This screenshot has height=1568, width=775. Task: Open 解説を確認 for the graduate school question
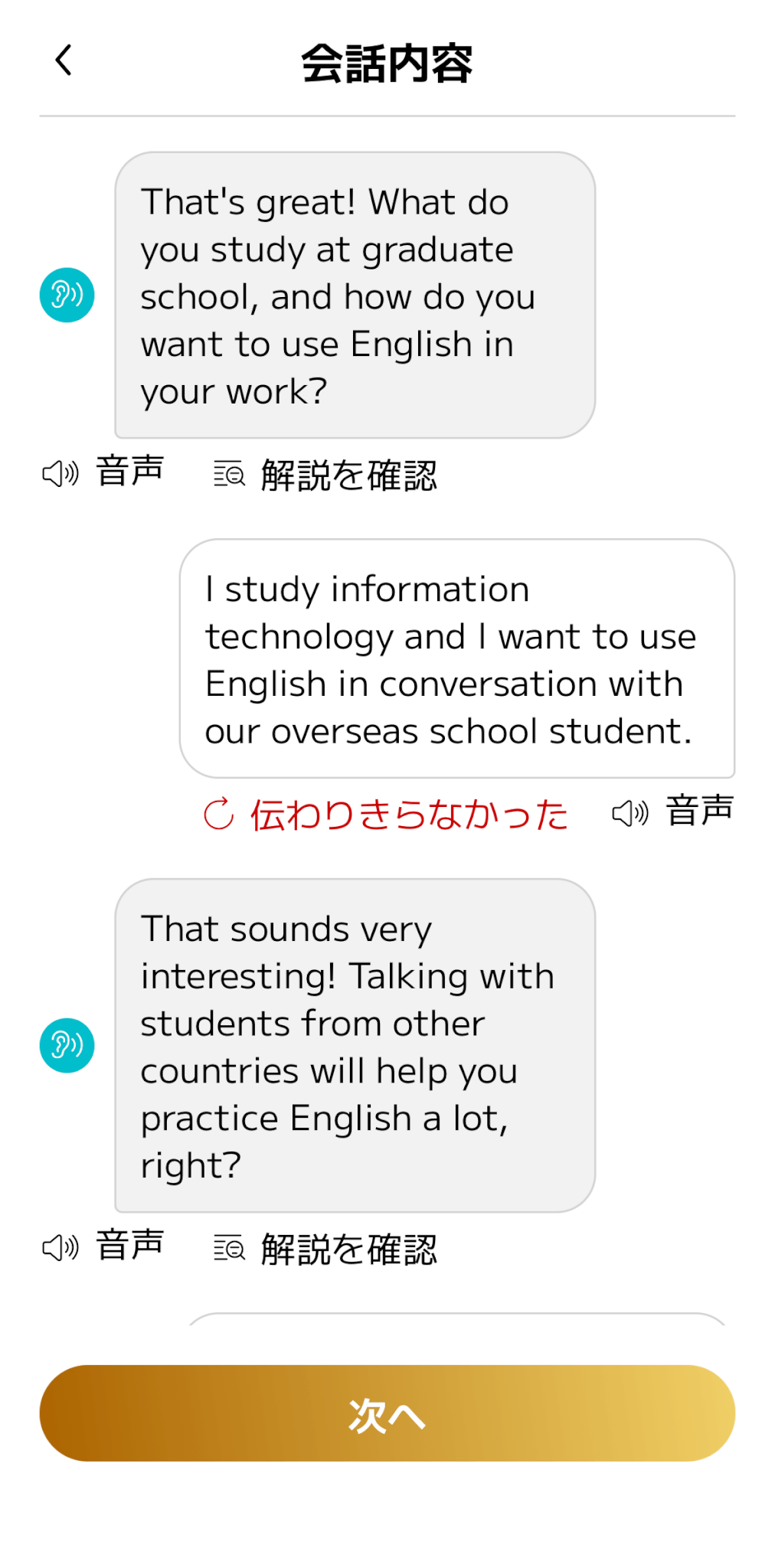[x=326, y=475]
